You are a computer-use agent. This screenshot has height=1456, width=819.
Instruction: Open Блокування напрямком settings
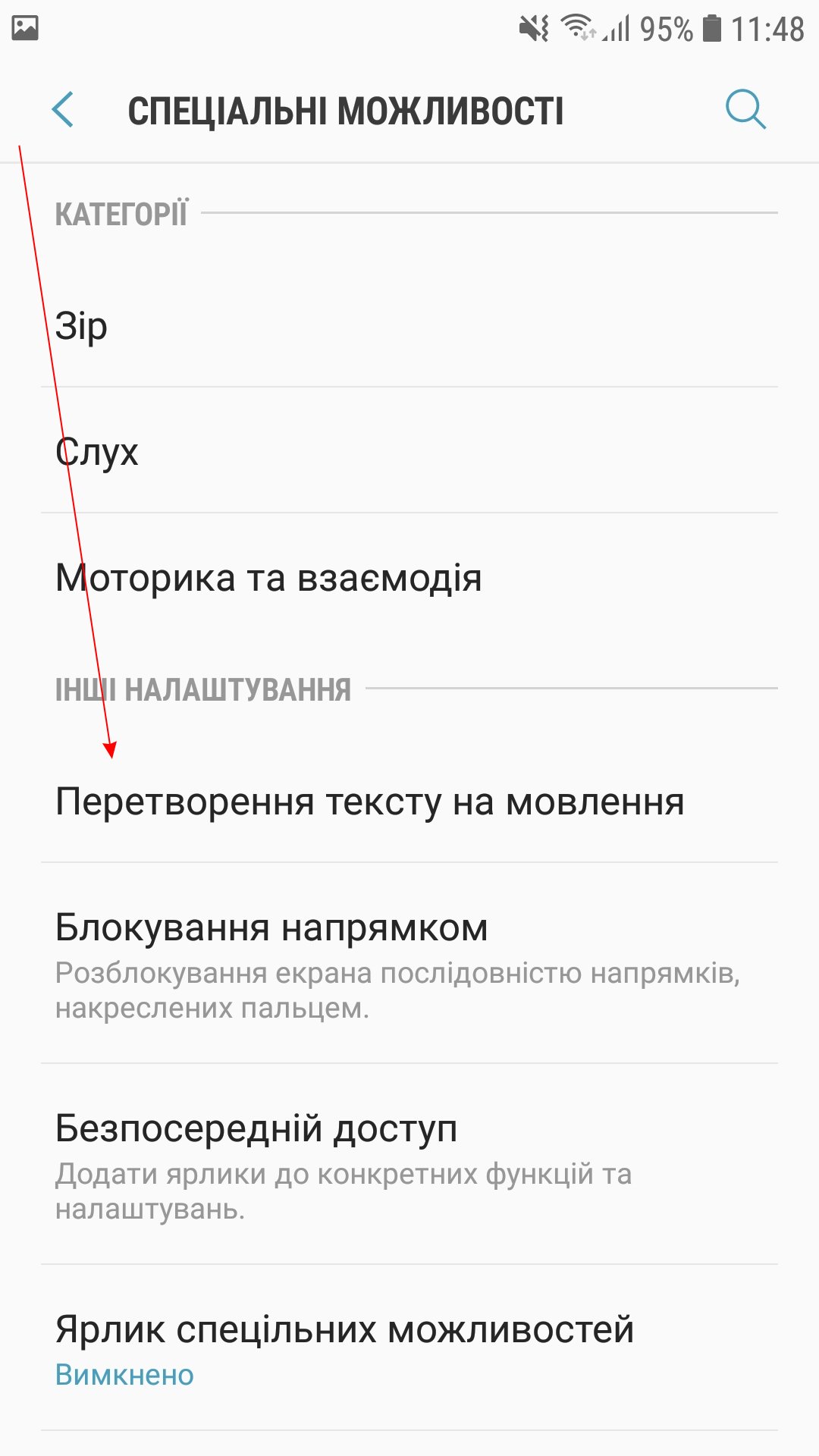(x=409, y=963)
